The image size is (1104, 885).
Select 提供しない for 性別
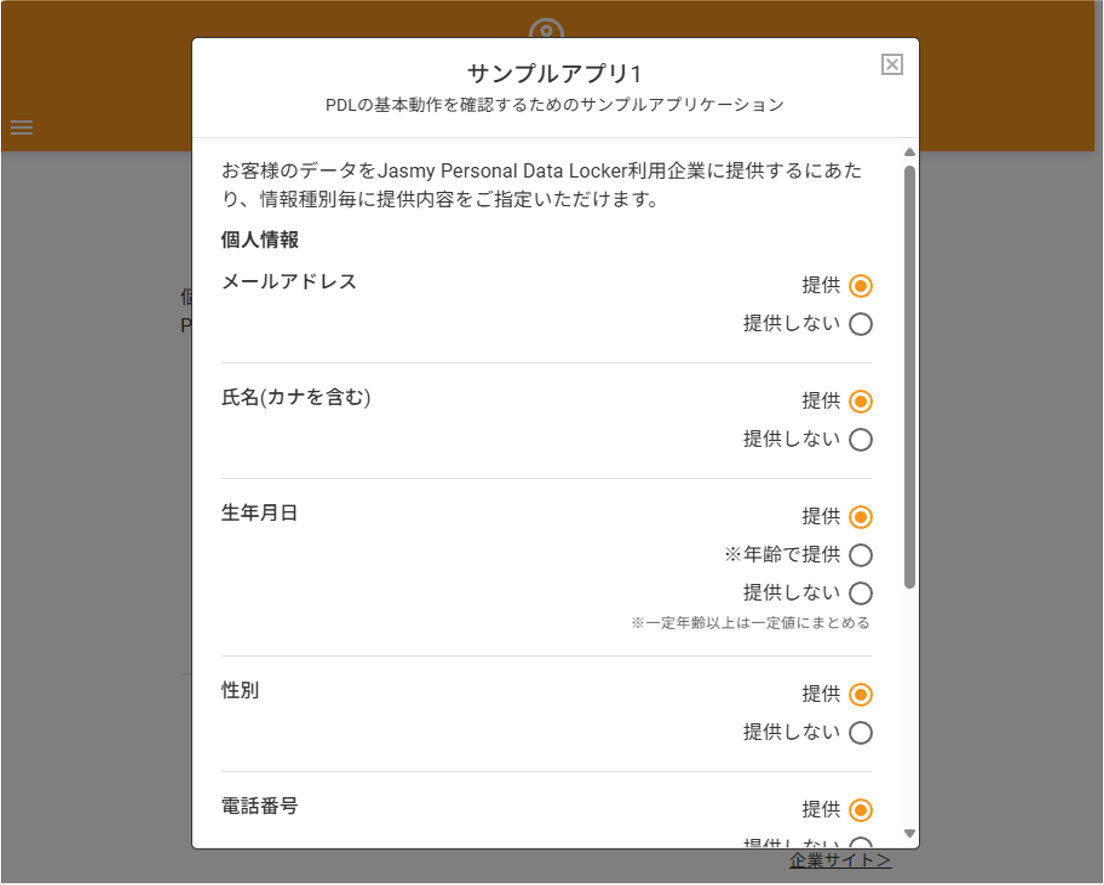pos(860,732)
